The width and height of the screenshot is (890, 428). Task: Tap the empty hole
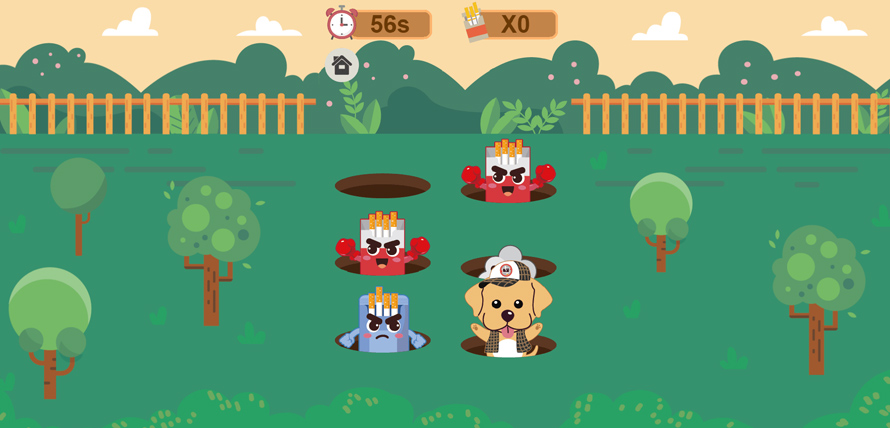[x=382, y=186]
